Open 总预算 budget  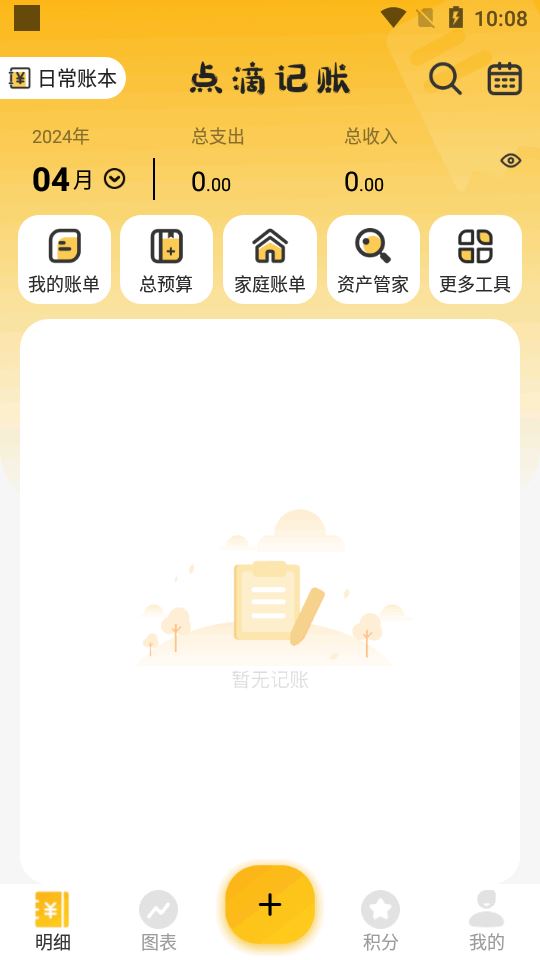(167, 260)
